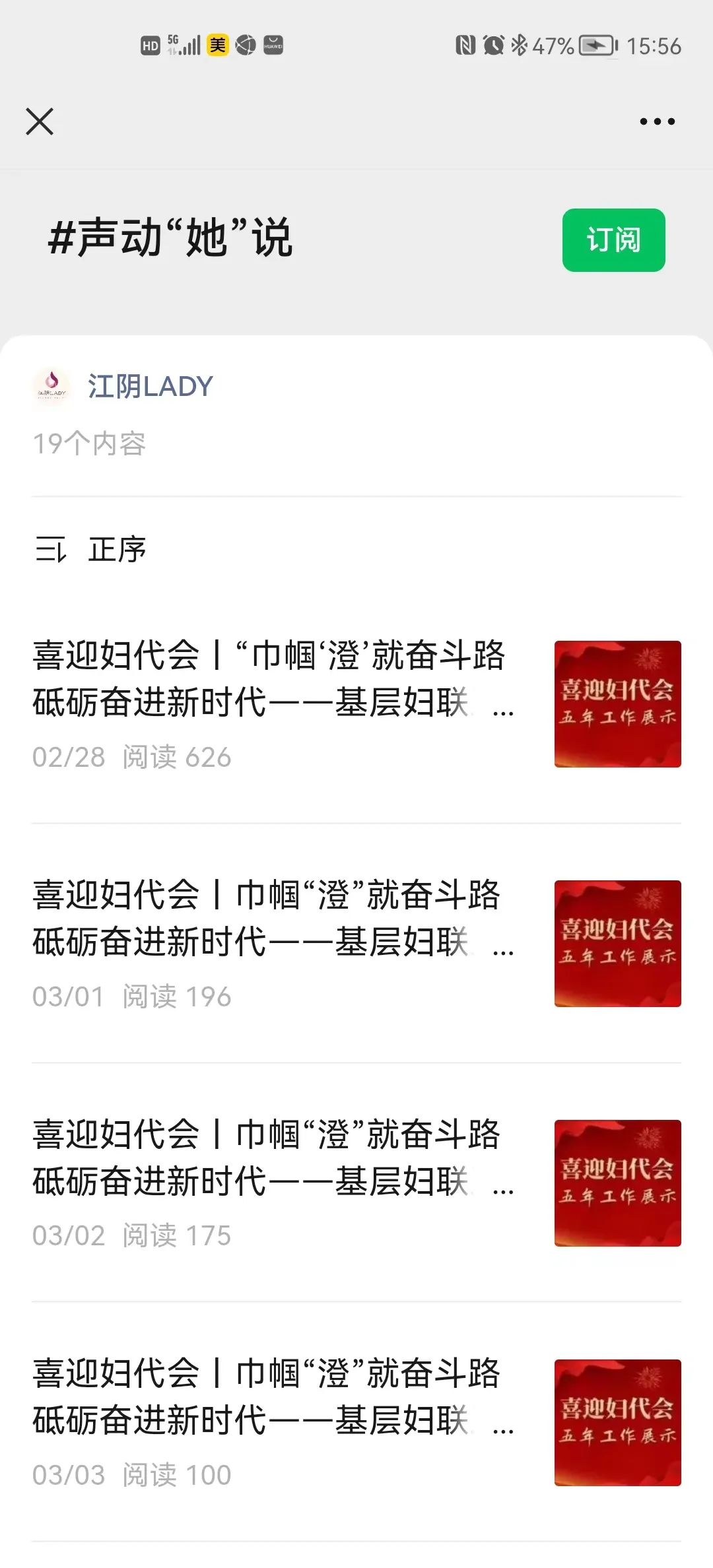The image size is (713, 1568).
Task: Open the article dated 03/03
Action: [356, 1422]
